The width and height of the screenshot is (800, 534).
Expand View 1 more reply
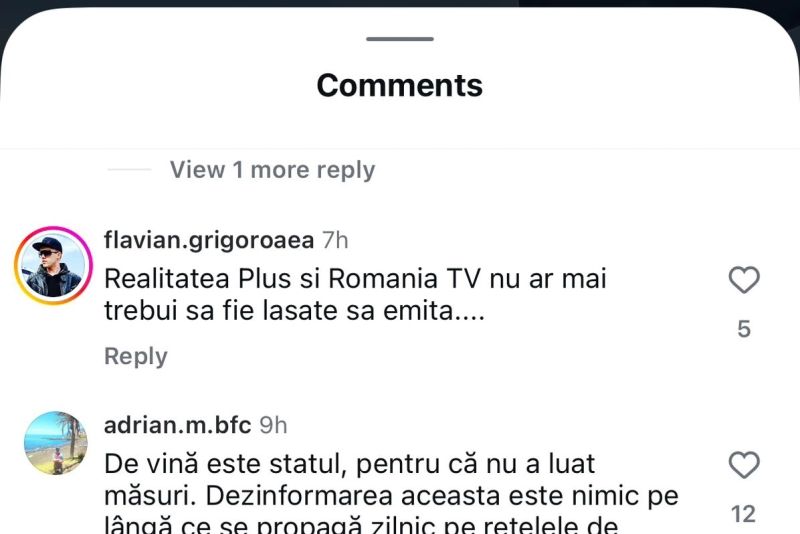(x=272, y=170)
